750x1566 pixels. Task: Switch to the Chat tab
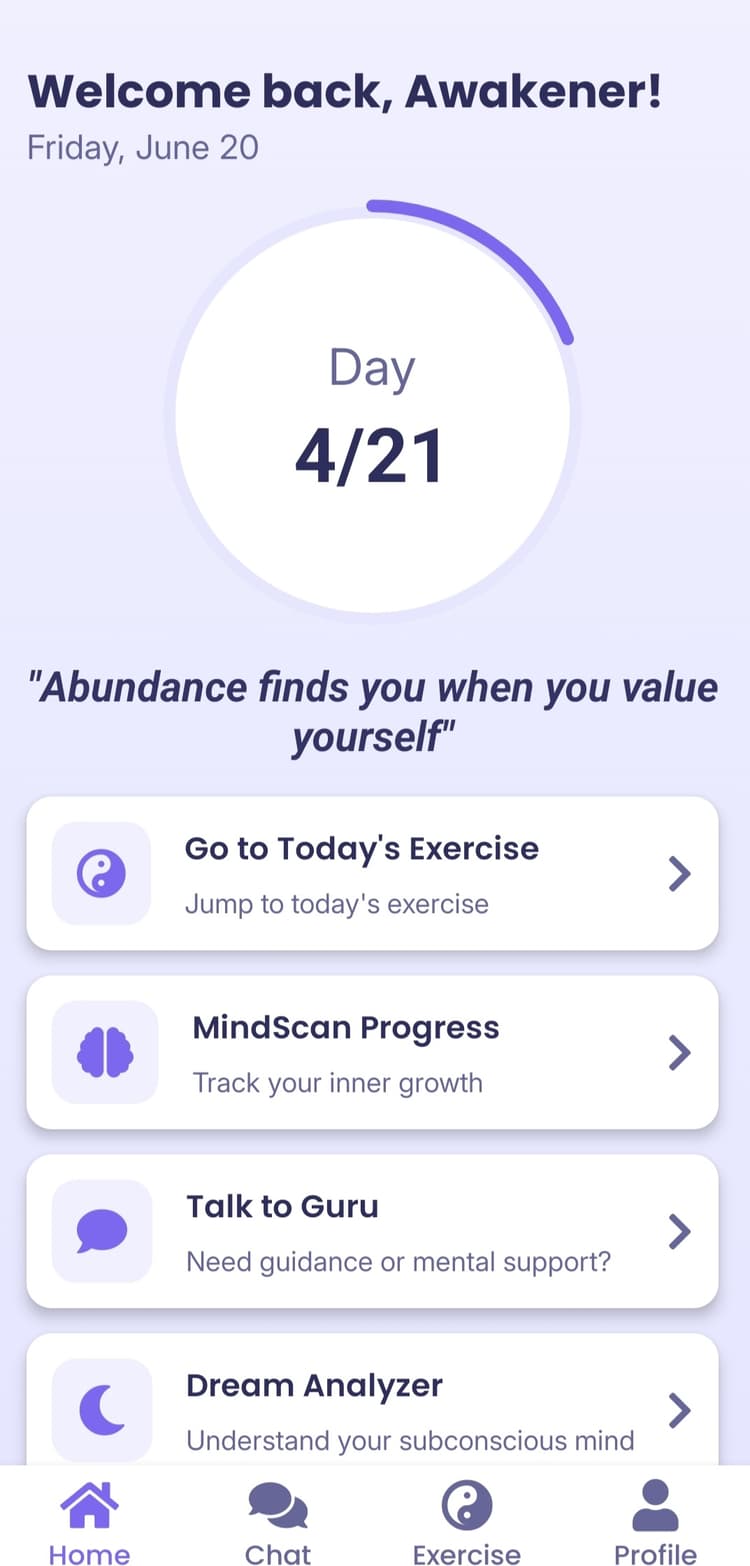pos(278,1521)
